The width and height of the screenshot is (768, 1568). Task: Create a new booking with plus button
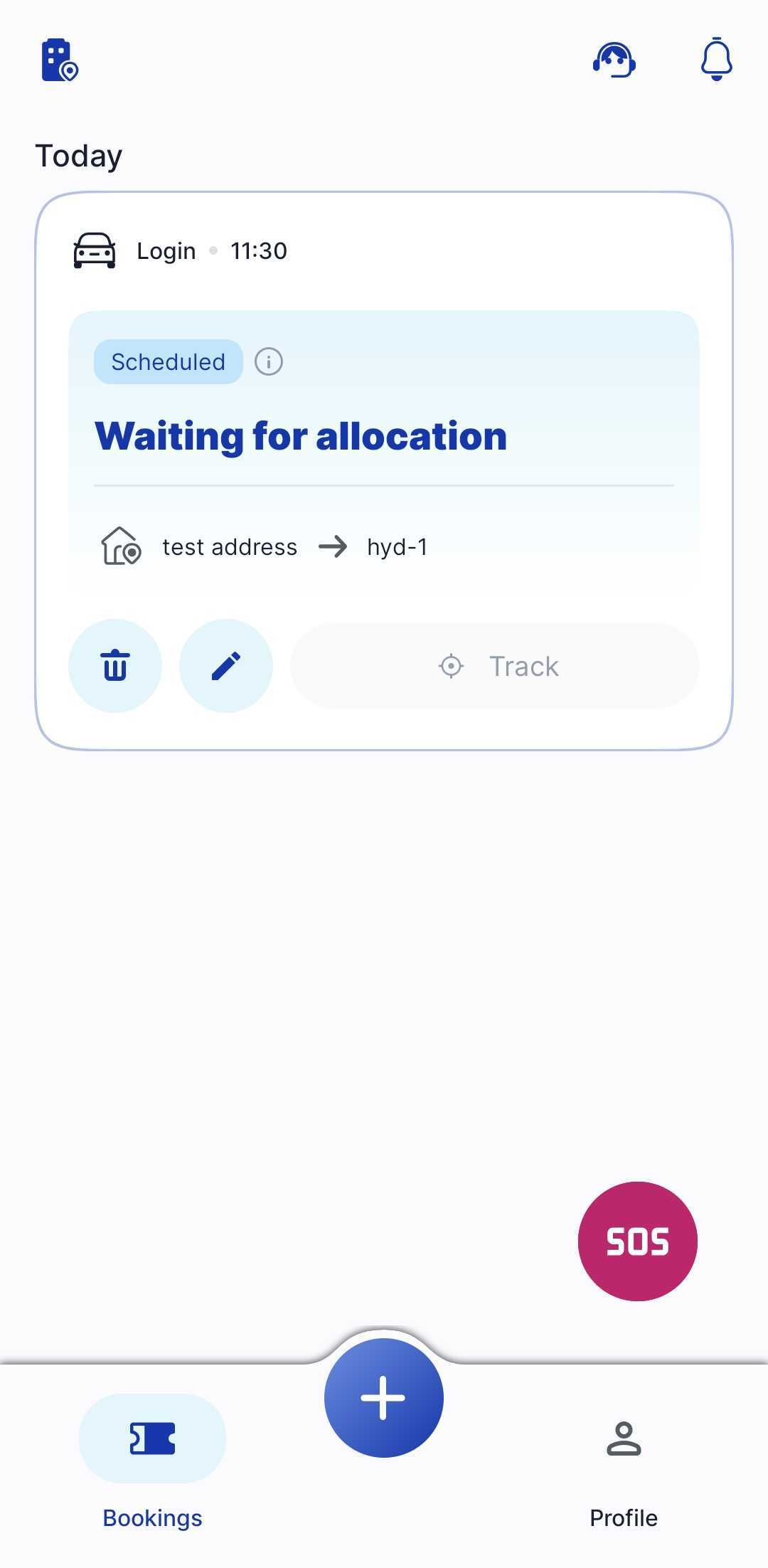tap(384, 1397)
